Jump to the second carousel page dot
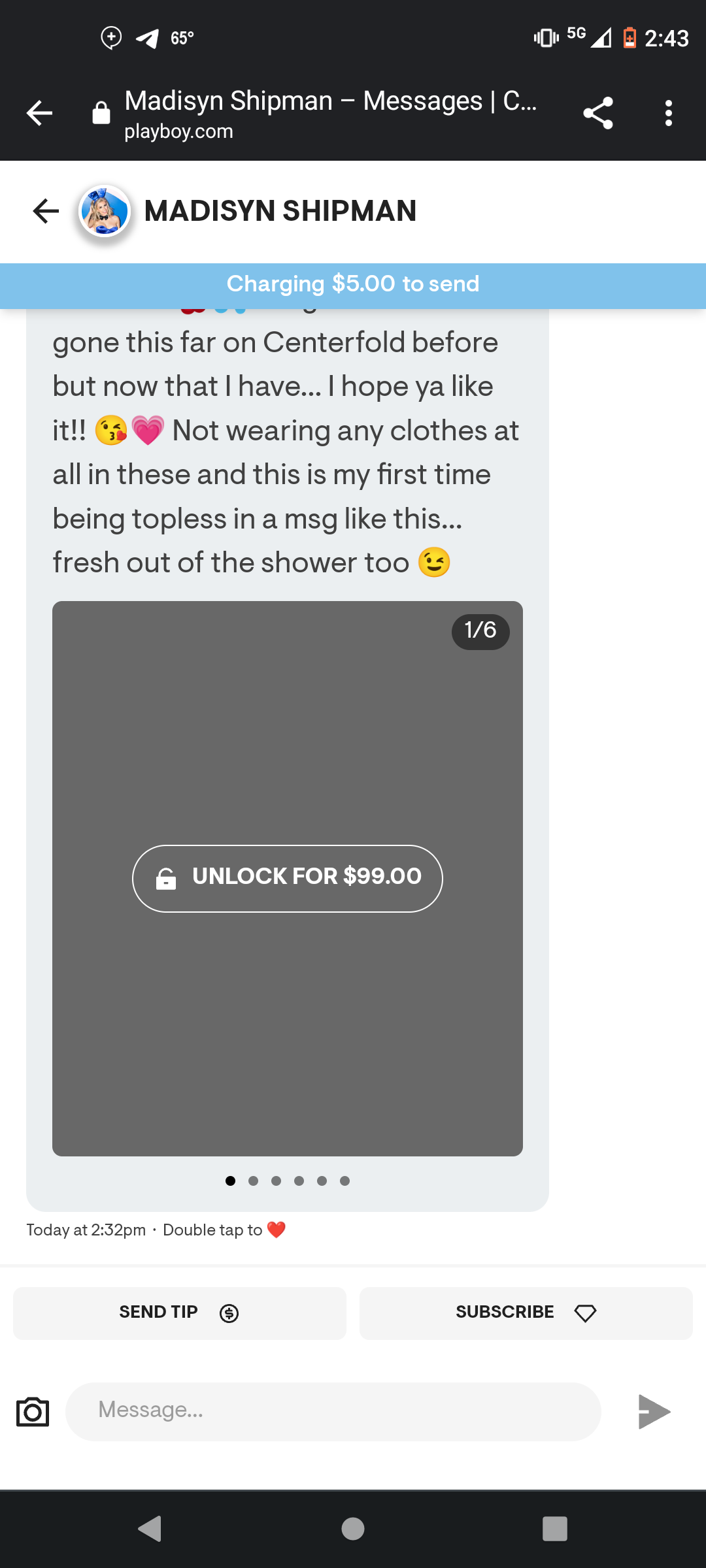Image resolution: width=706 pixels, height=1568 pixels. 253,1181
